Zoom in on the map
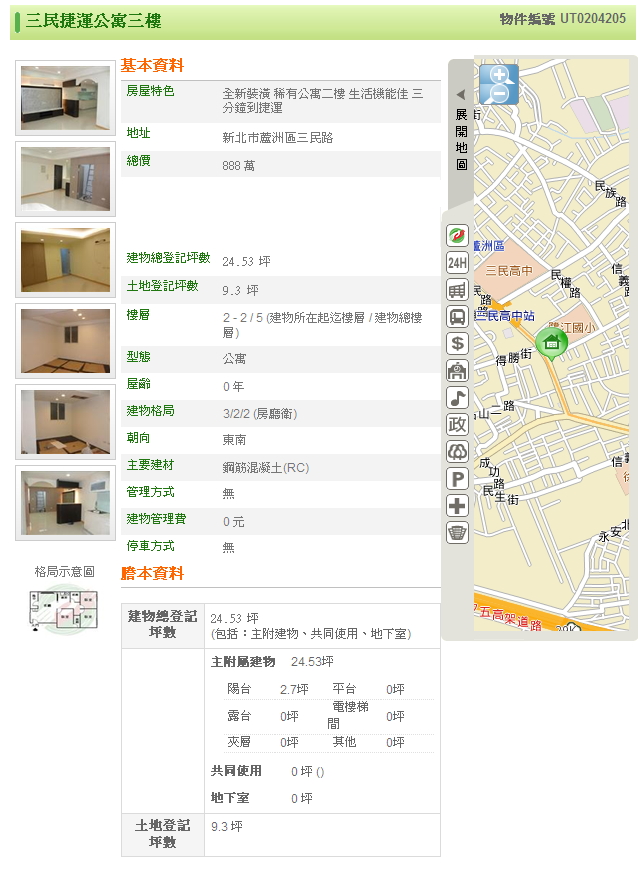The width and height of the screenshot is (638, 869). point(499,75)
